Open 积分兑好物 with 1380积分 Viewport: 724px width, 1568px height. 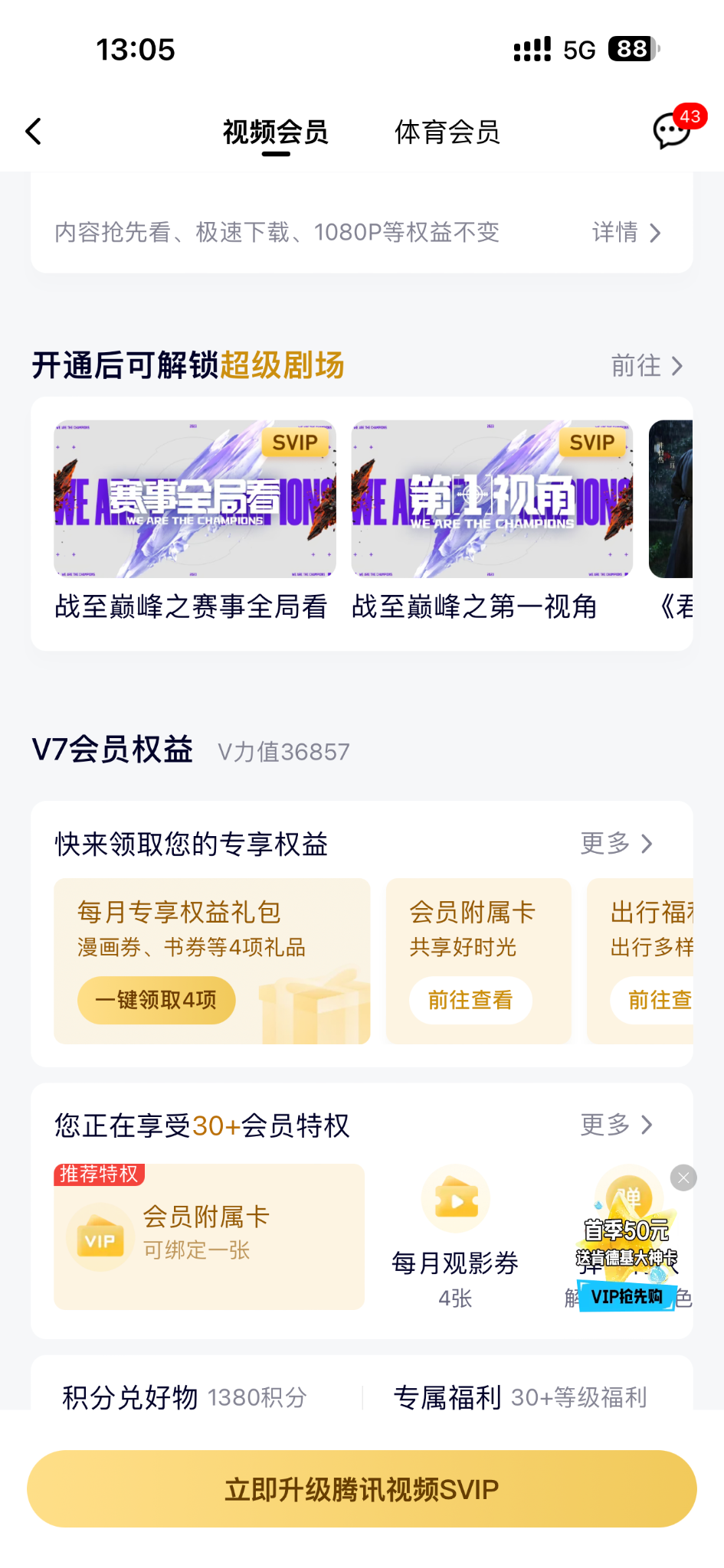click(x=185, y=1397)
